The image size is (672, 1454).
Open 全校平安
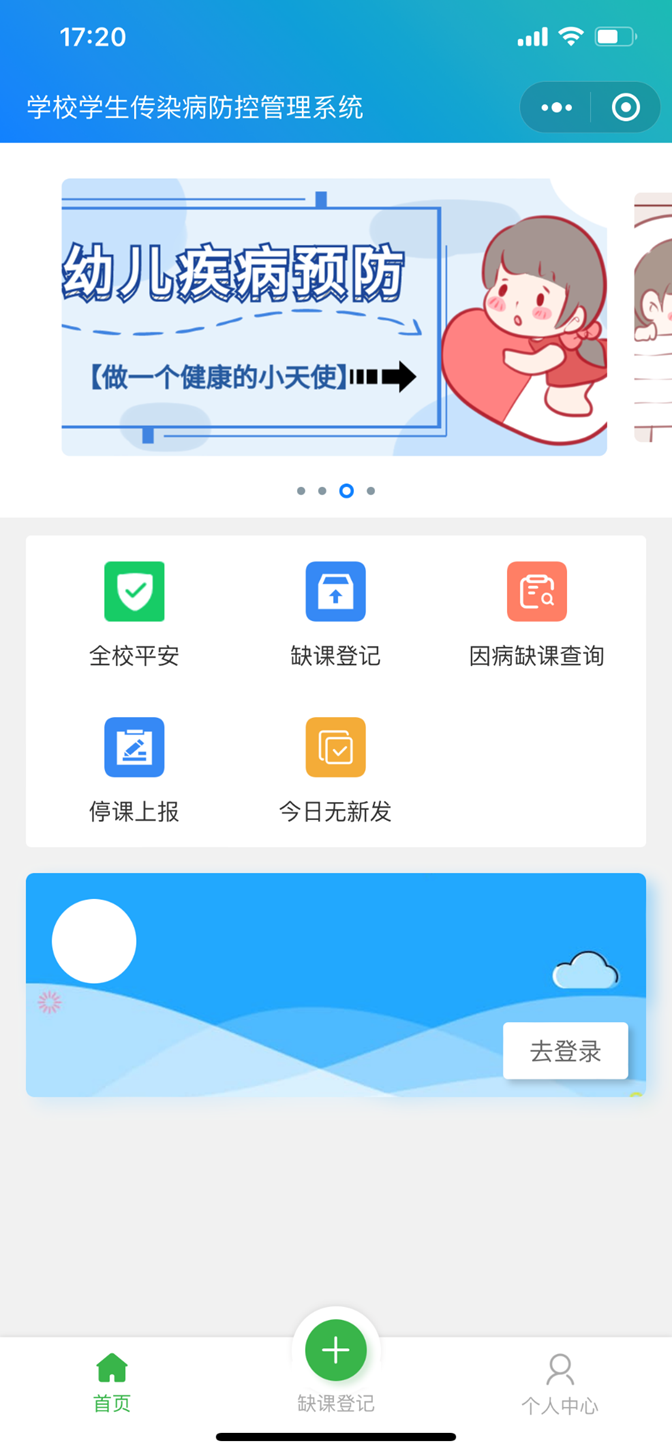tap(134, 612)
